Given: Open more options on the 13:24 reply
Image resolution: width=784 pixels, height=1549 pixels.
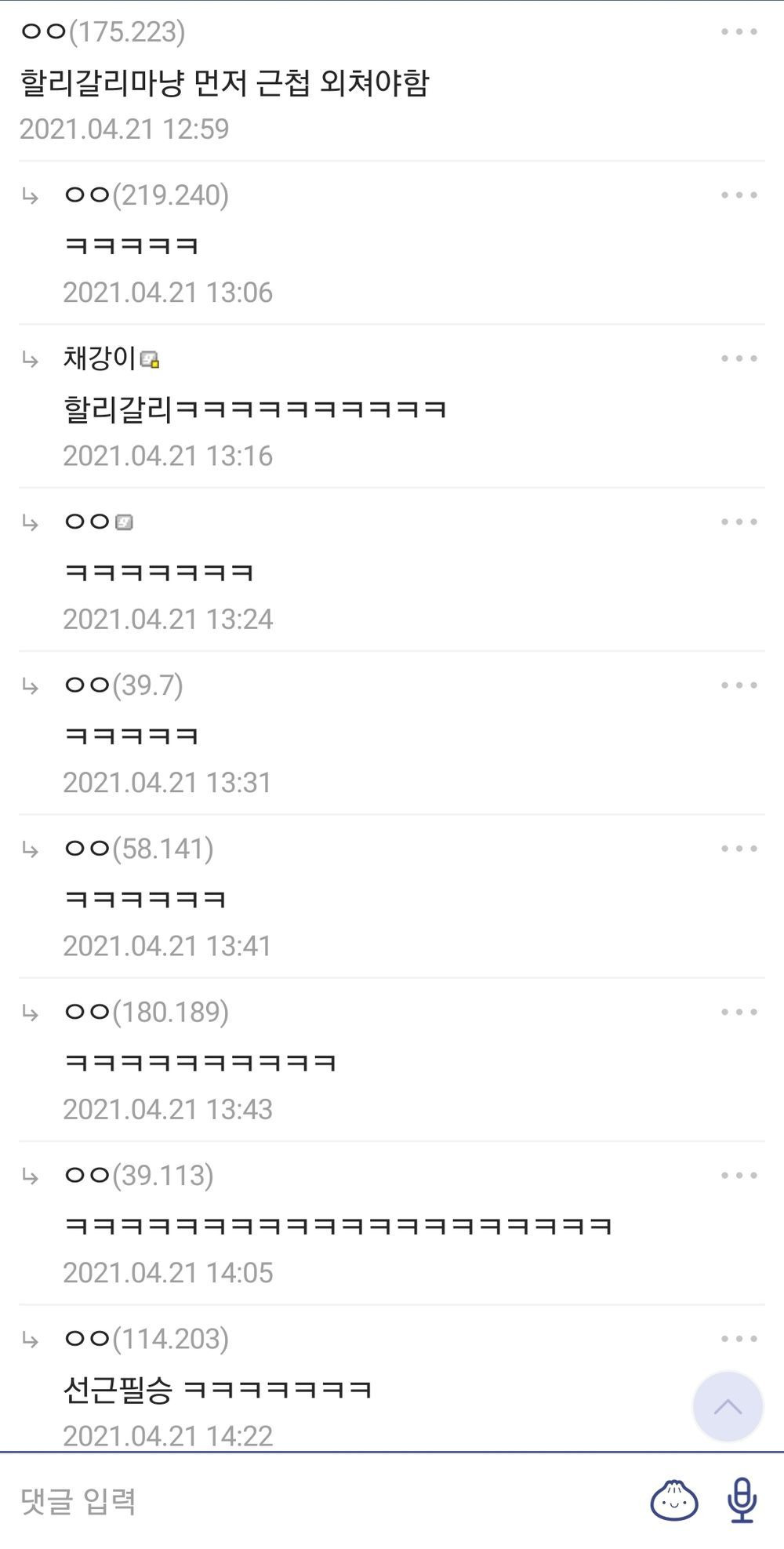Looking at the screenshot, I should click(x=739, y=522).
